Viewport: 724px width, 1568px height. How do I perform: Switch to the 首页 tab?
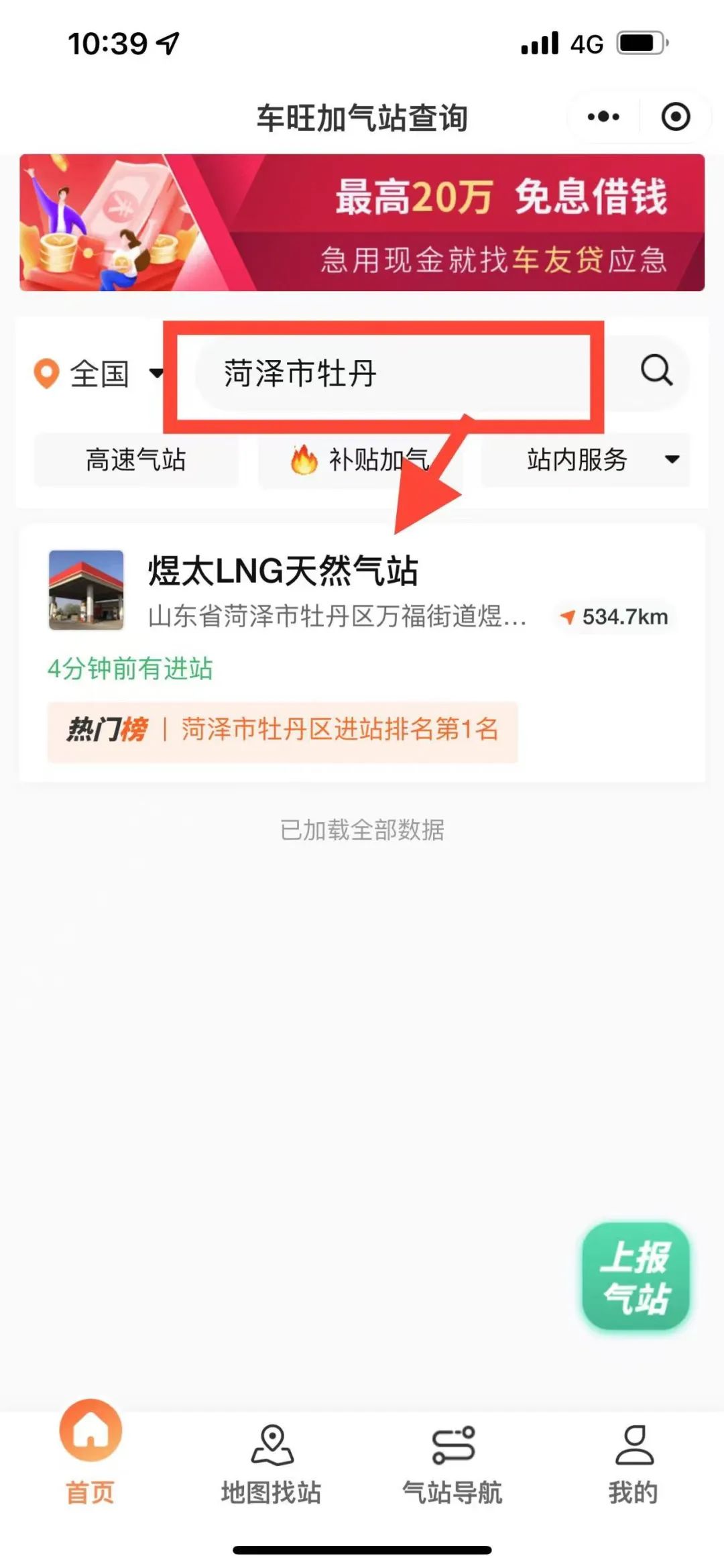[x=90, y=1455]
